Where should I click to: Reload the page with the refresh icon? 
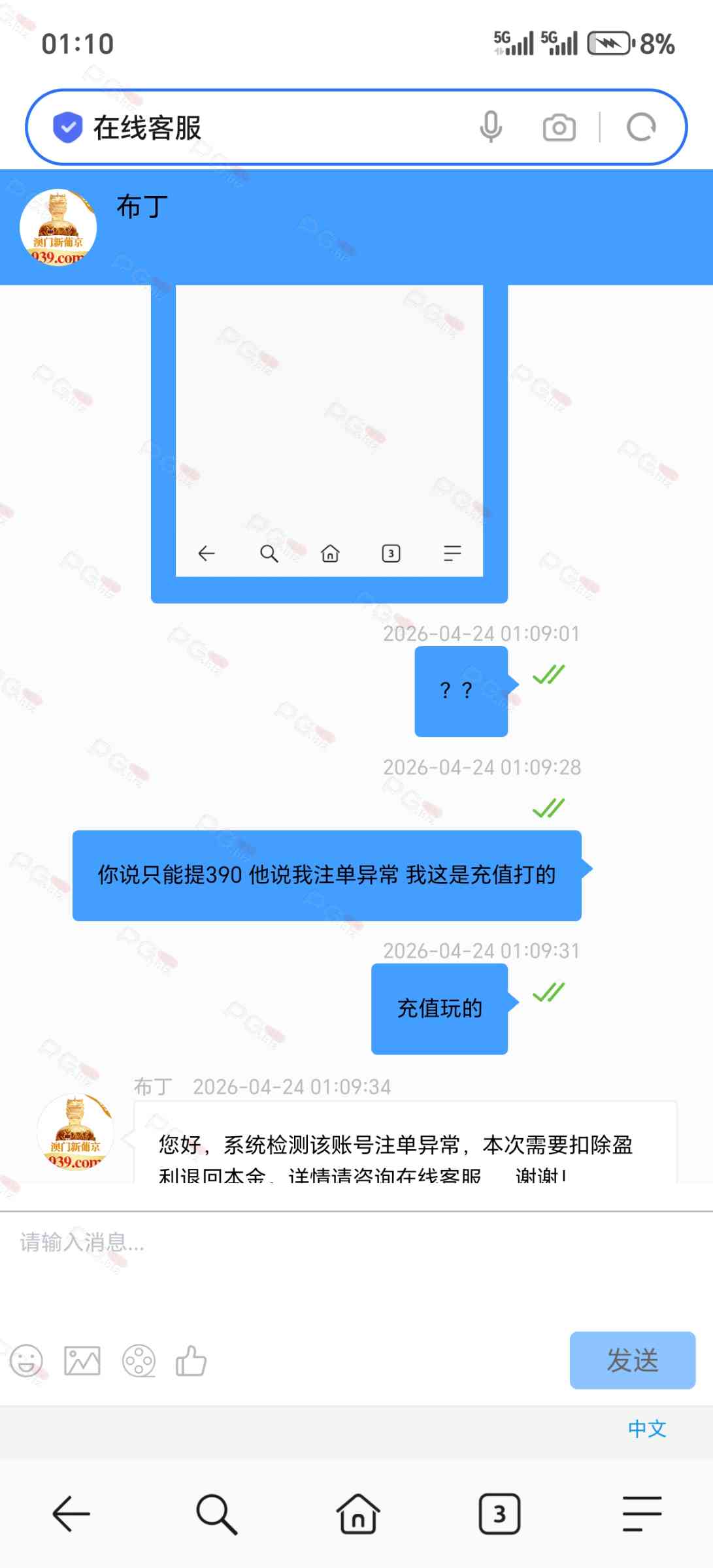coord(641,127)
